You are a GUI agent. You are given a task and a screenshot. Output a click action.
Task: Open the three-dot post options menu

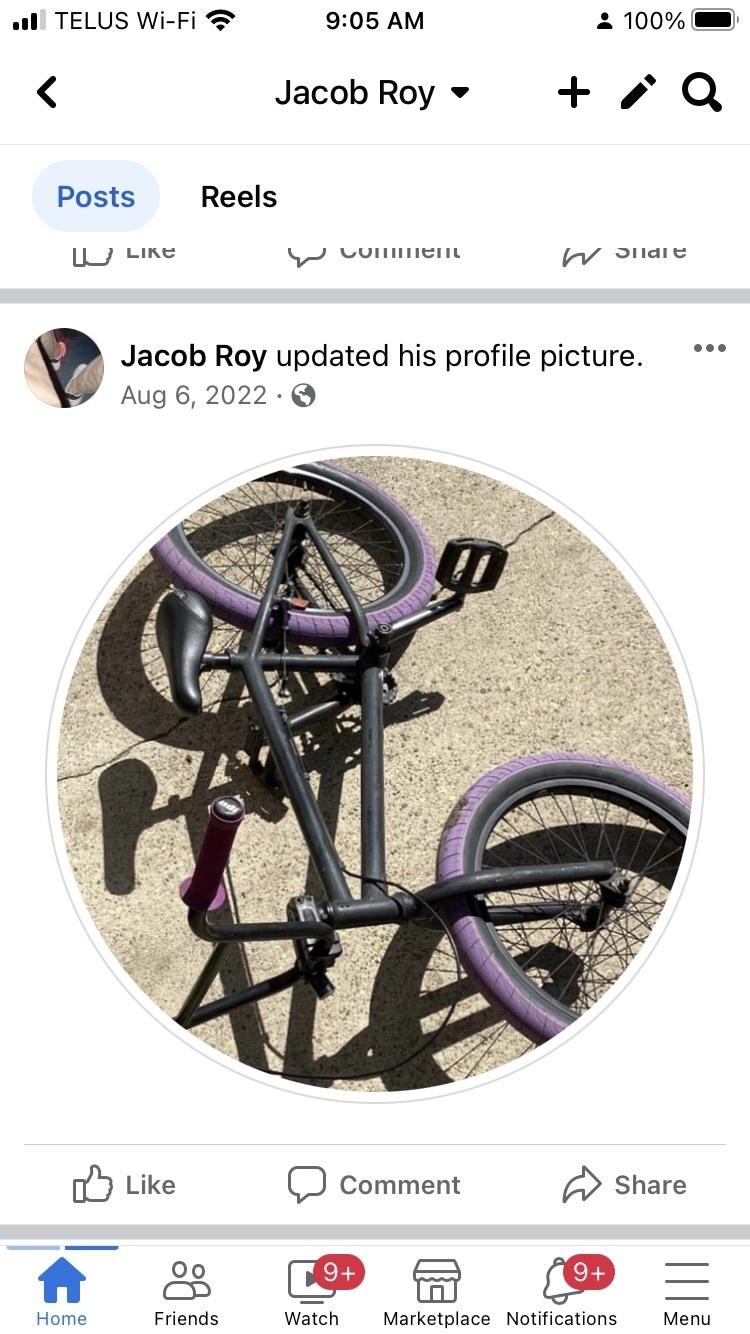point(709,348)
